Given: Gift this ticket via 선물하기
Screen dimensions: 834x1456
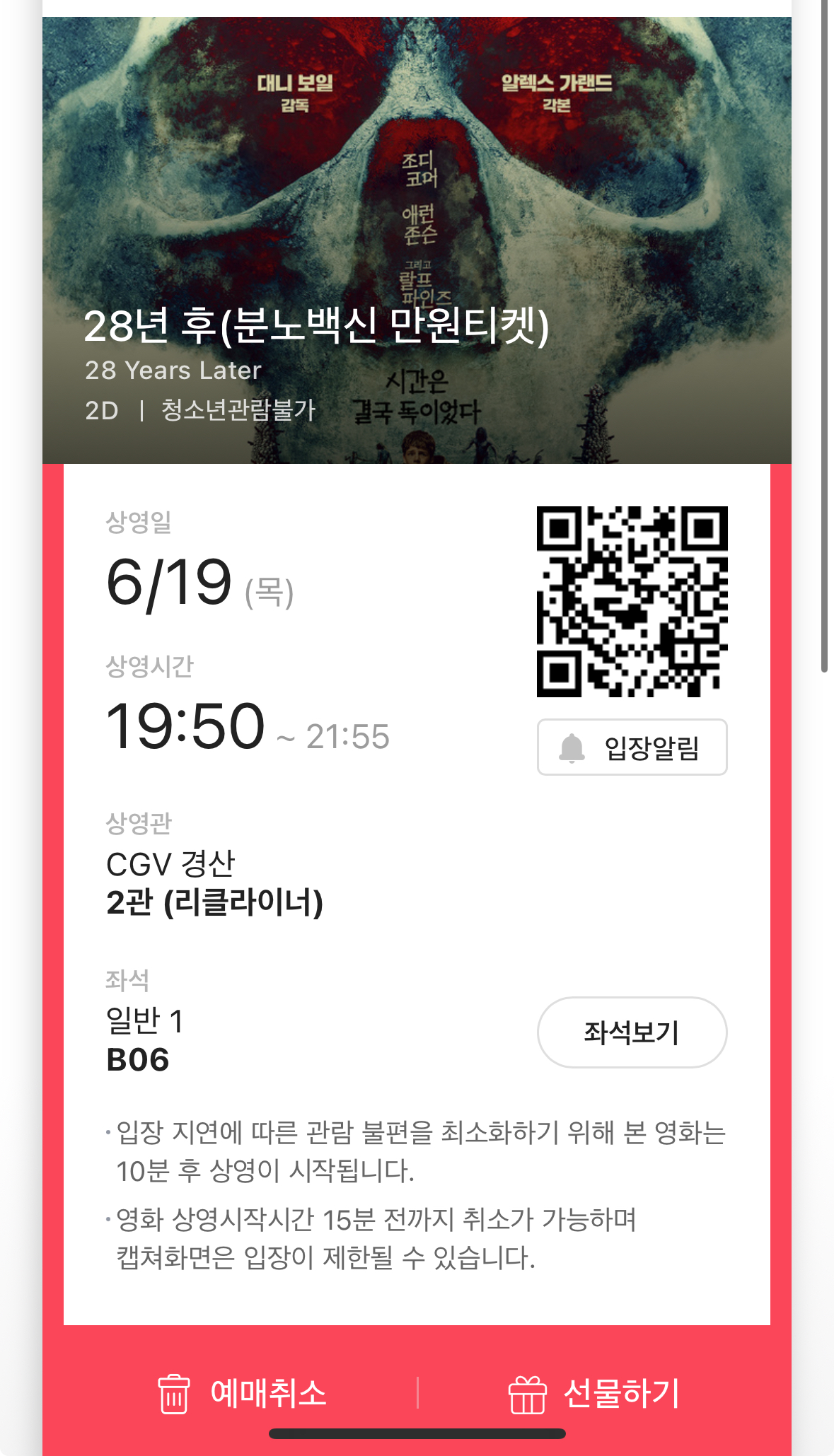Looking at the screenshot, I should pos(593,1393).
